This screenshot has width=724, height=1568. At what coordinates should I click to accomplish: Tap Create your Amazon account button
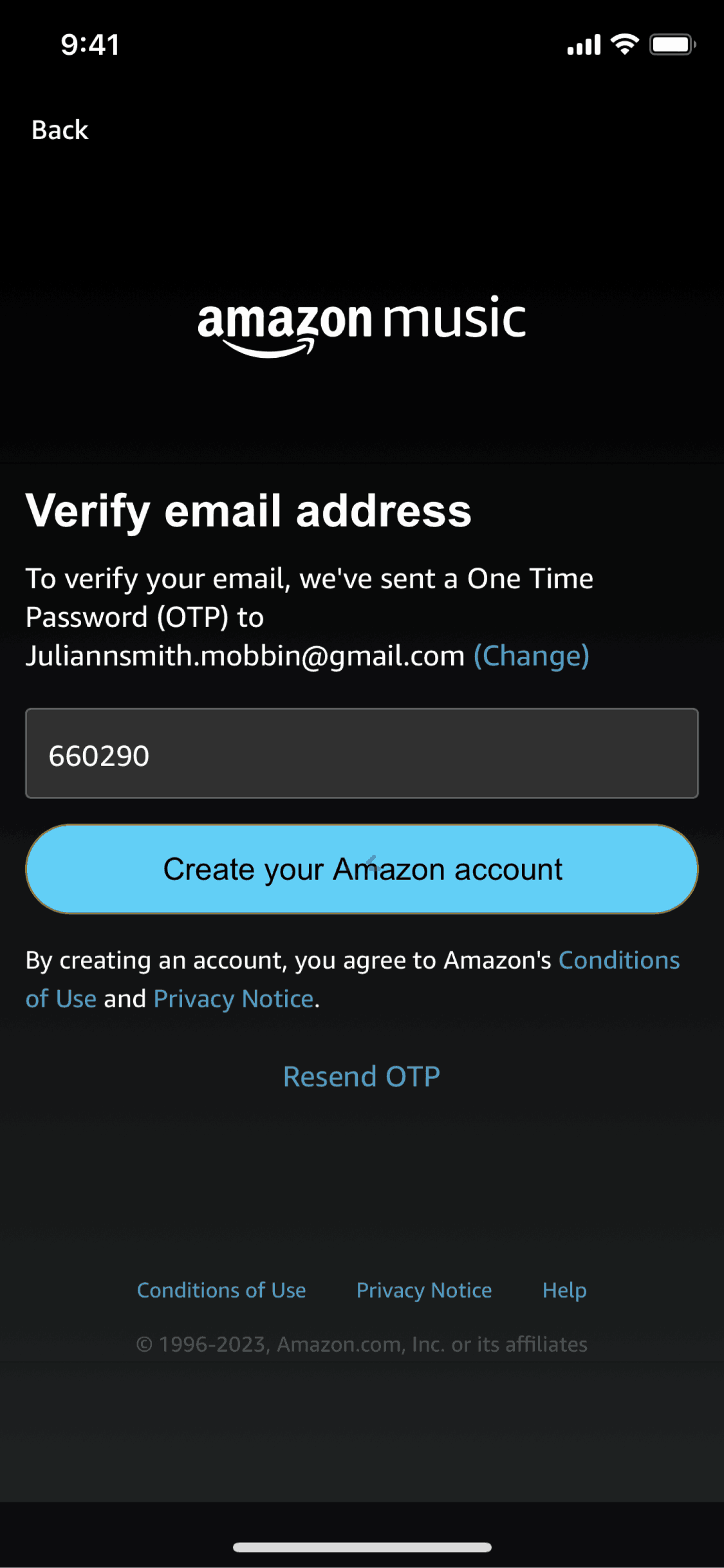(362, 870)
